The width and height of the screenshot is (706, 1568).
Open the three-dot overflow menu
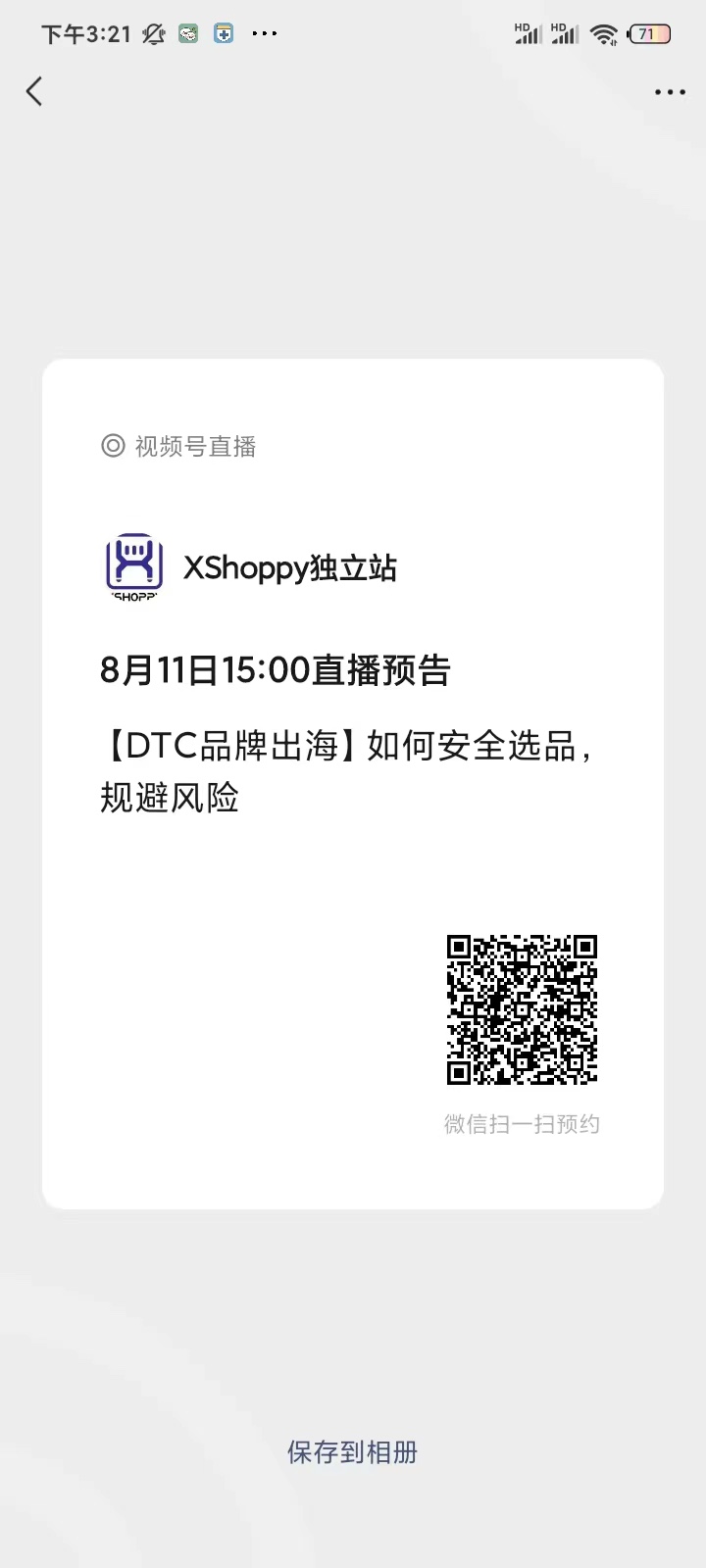point(670,92)
